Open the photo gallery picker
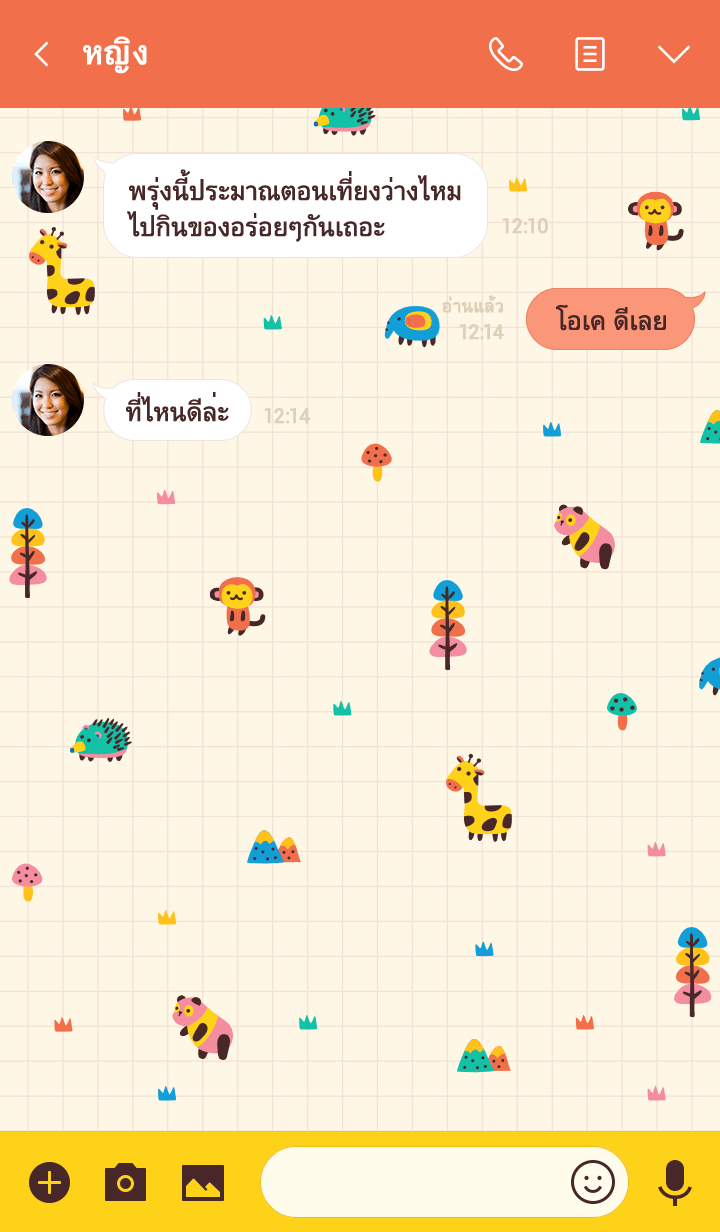Image resolution: width=720 pixels, height=1232 pixels. coord(202,1182)
